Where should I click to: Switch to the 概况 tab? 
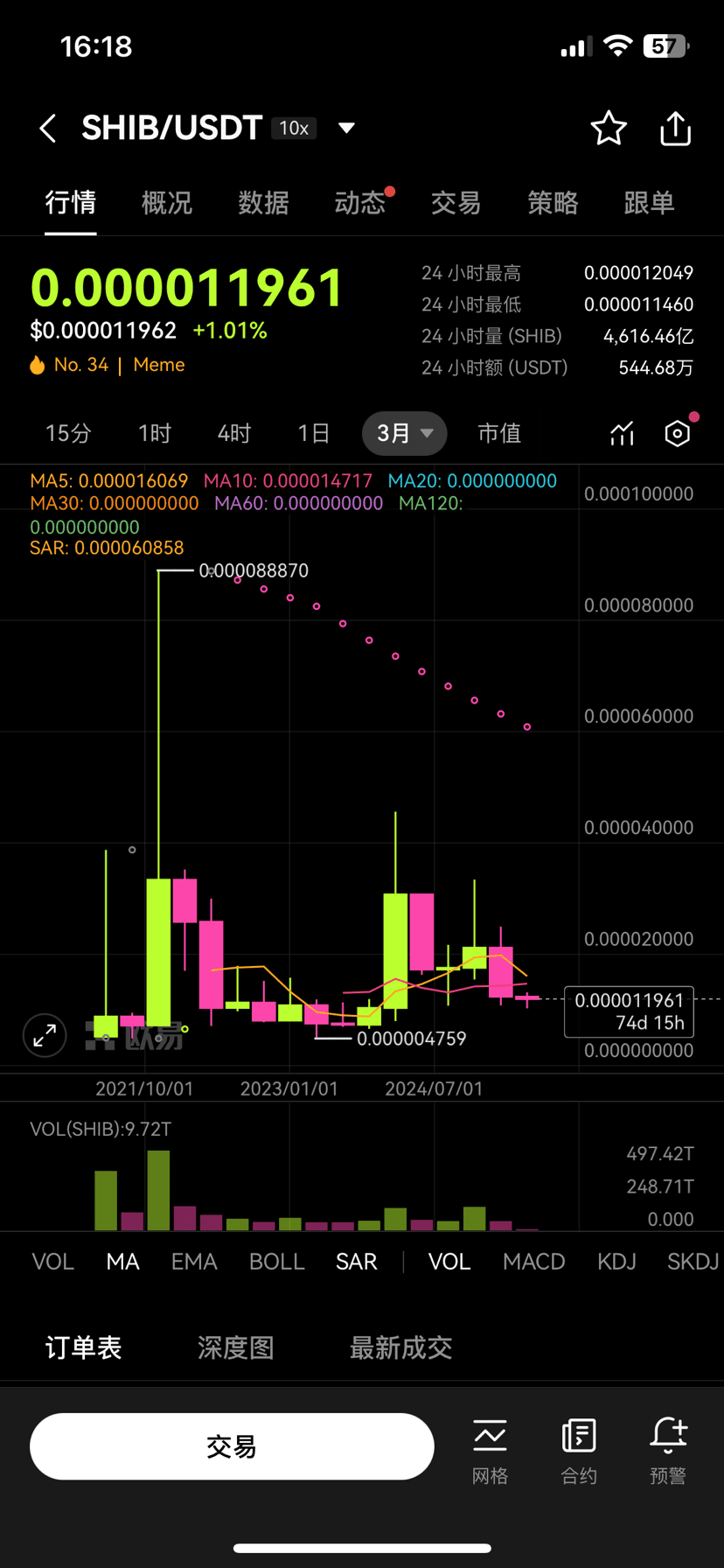166,203
